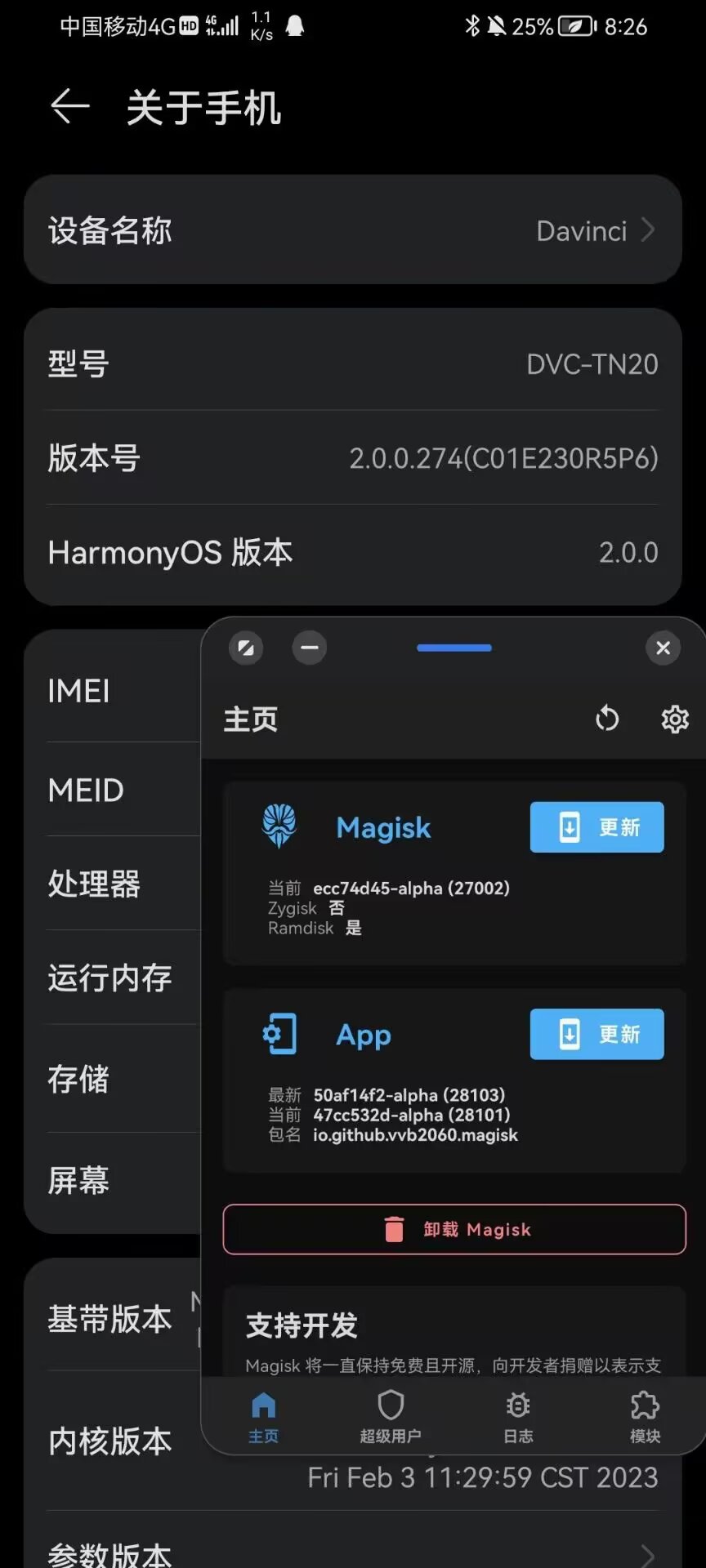Go back from the 关于手机 page

point(70,107)
